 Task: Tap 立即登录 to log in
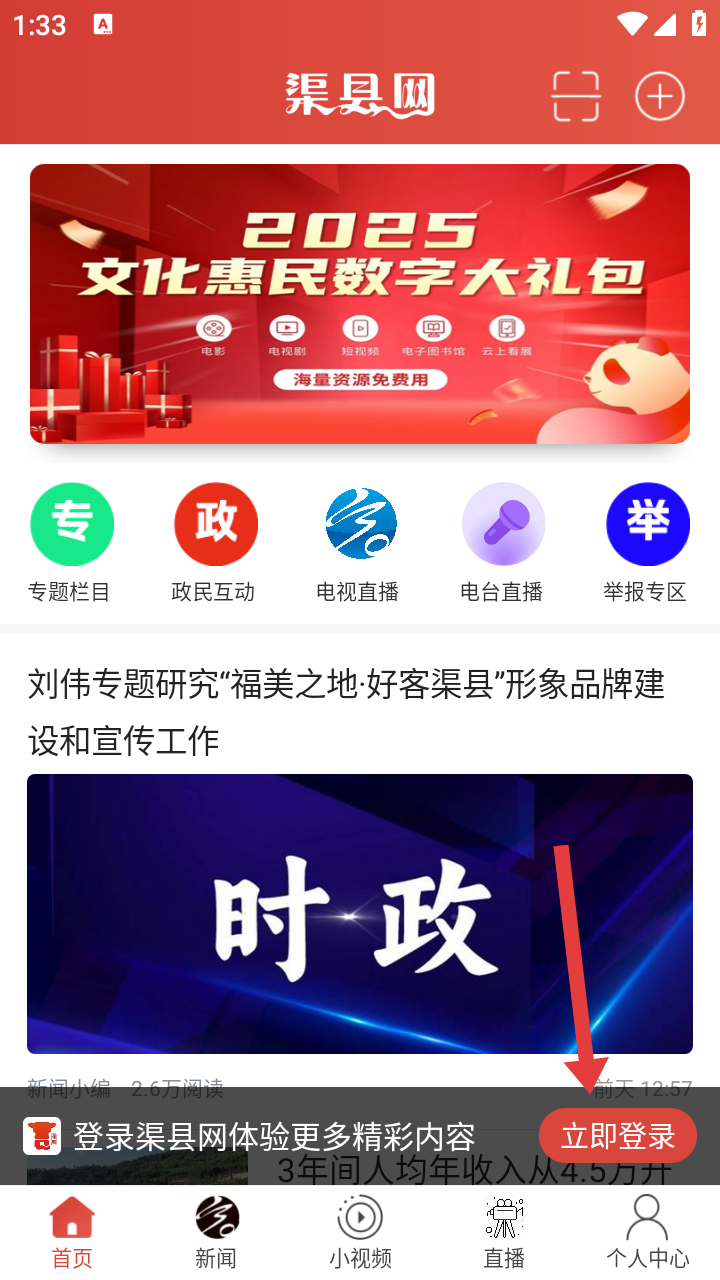tap(617, 1136)
